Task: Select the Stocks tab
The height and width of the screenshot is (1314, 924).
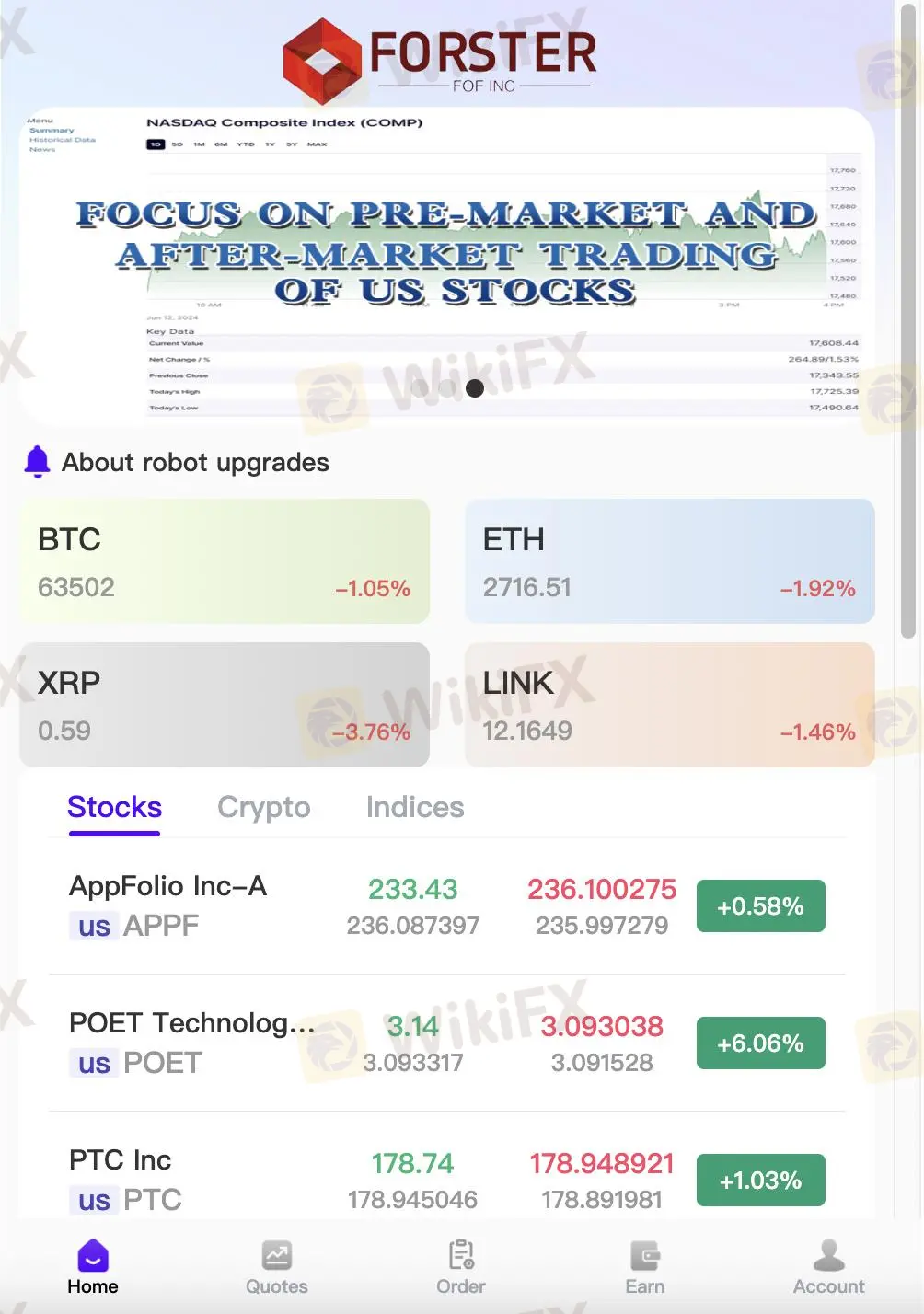Action: 114,807
